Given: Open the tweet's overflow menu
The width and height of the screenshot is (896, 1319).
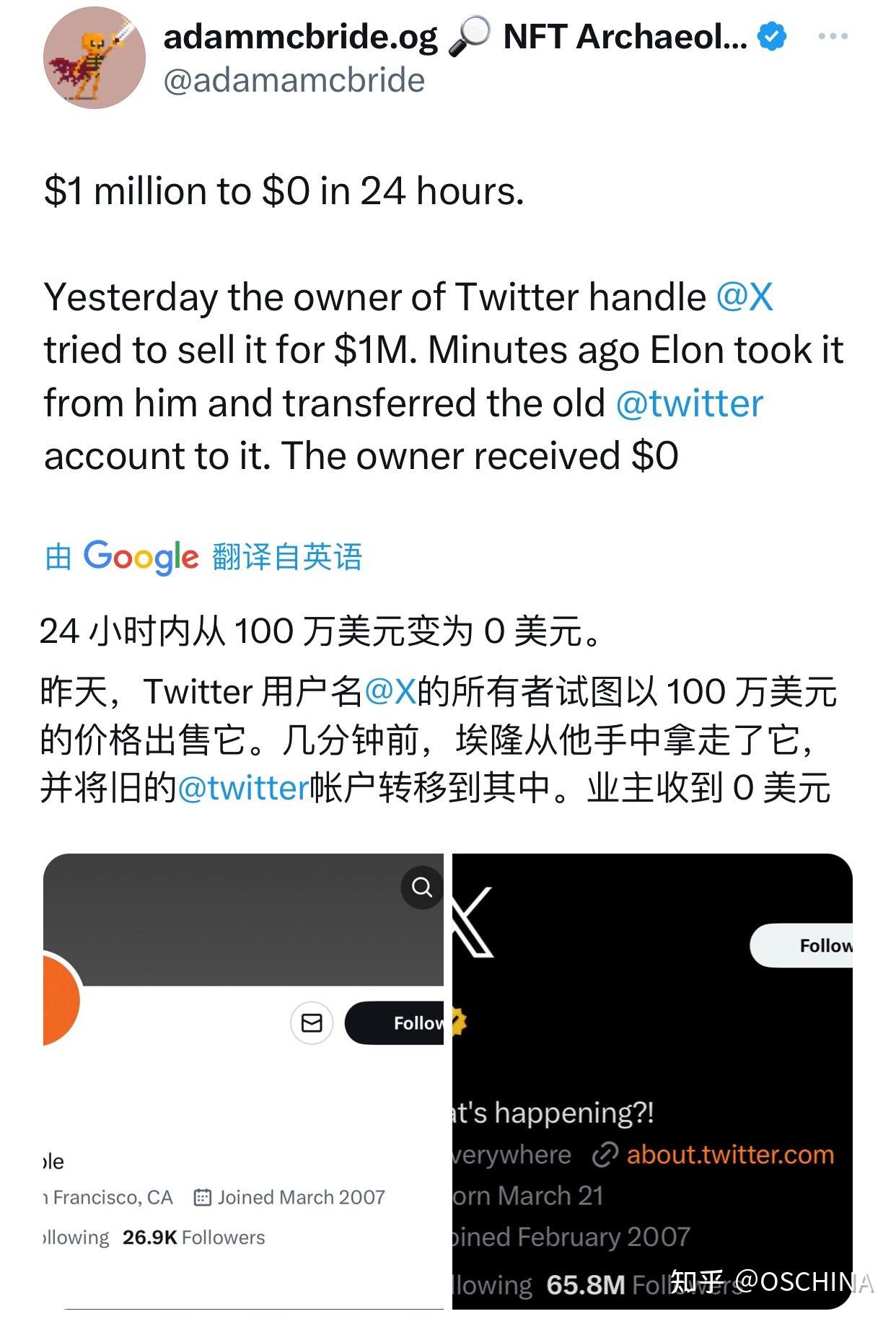Looking at the screenshot, I should [x=833, y=36].
